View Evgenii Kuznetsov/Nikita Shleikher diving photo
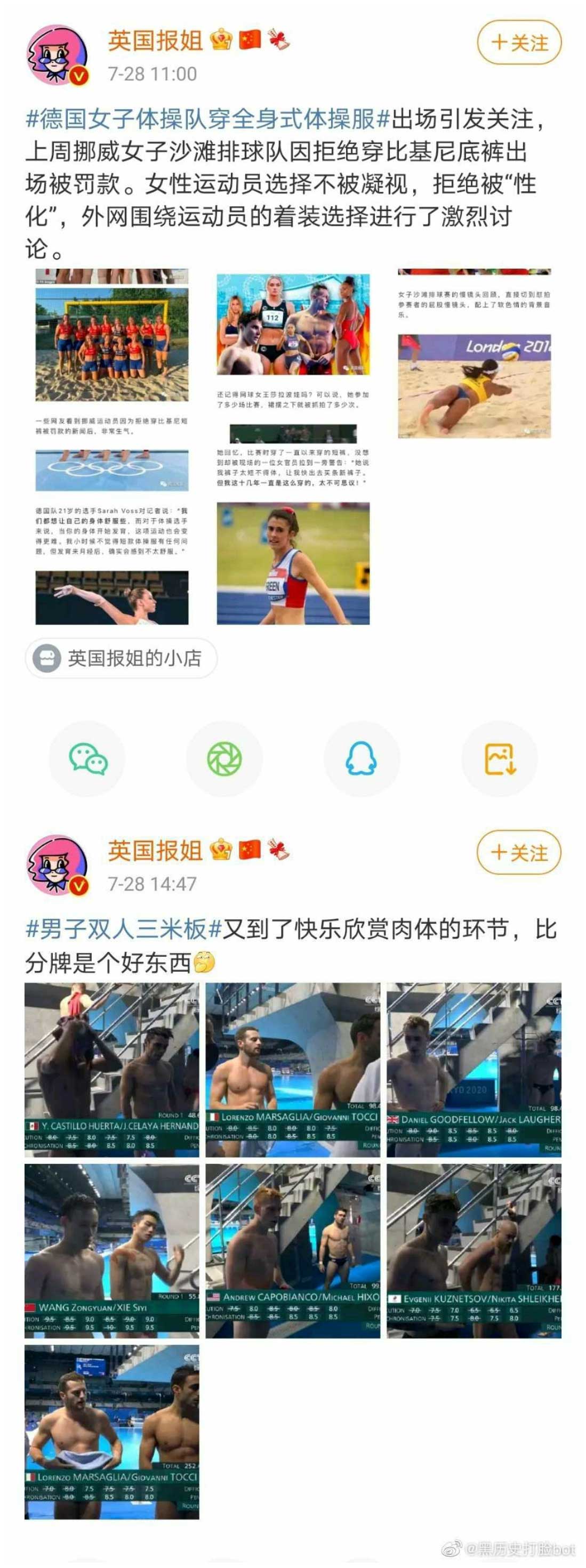 click(474, 1251)
